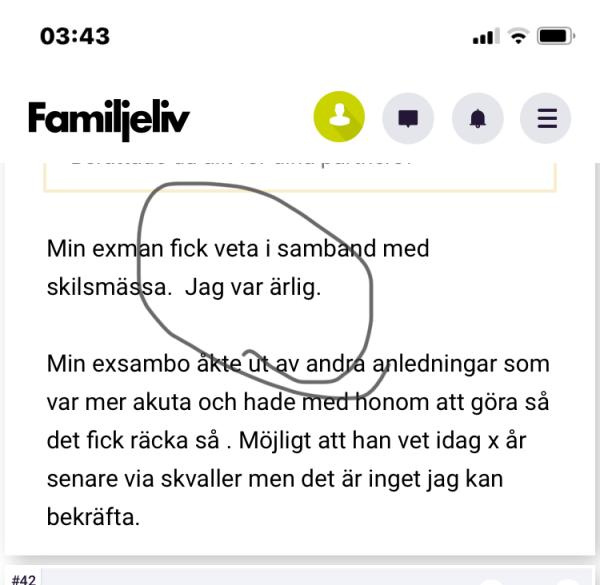
Task: Open the user profile icon
Action: tap(339, 118)
